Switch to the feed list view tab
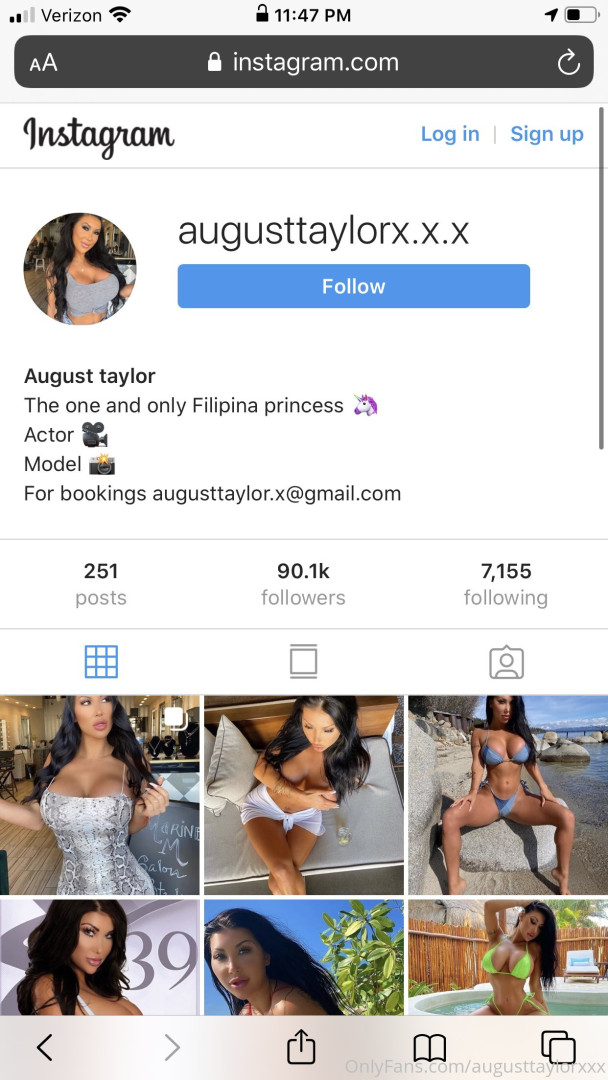 click(303, 661)
